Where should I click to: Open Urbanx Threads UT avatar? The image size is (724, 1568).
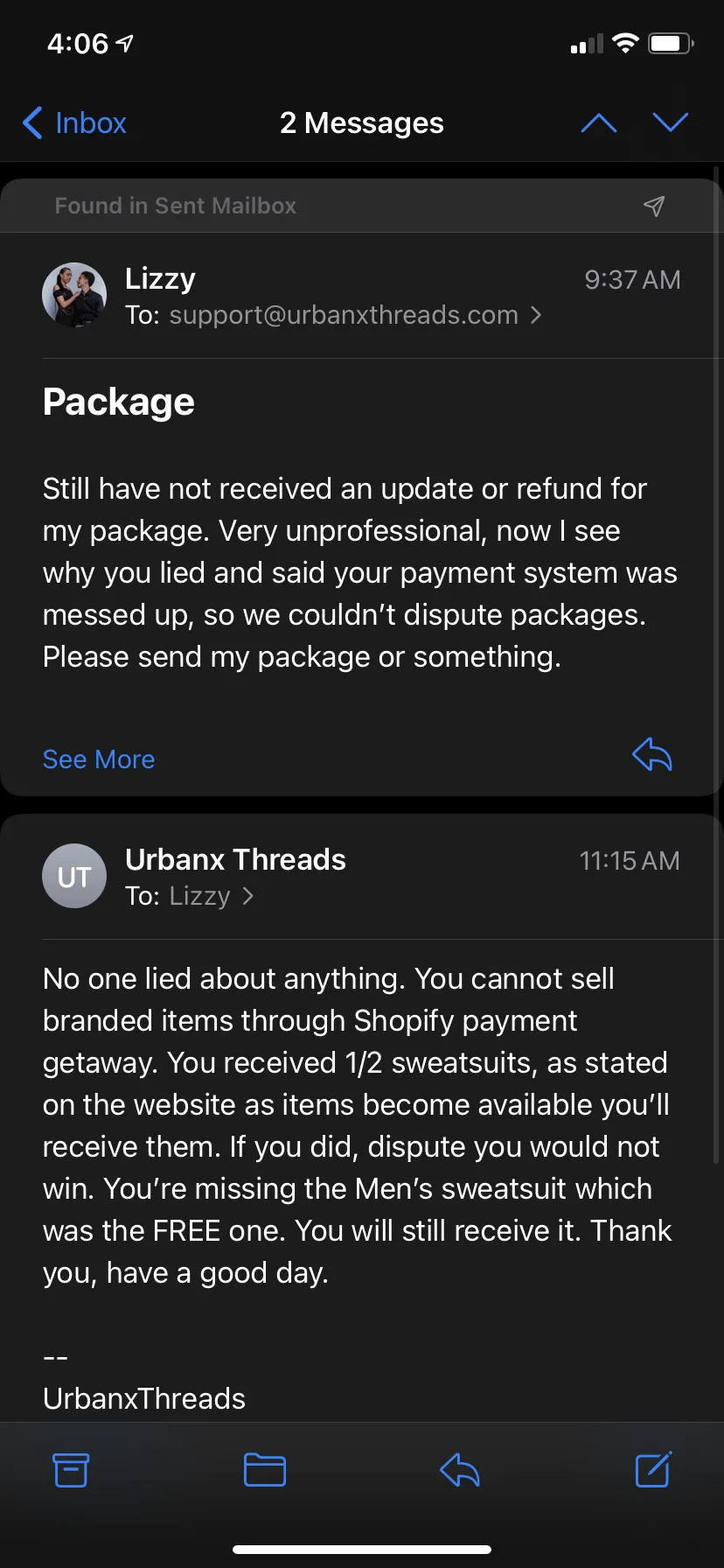coord(74,876)
